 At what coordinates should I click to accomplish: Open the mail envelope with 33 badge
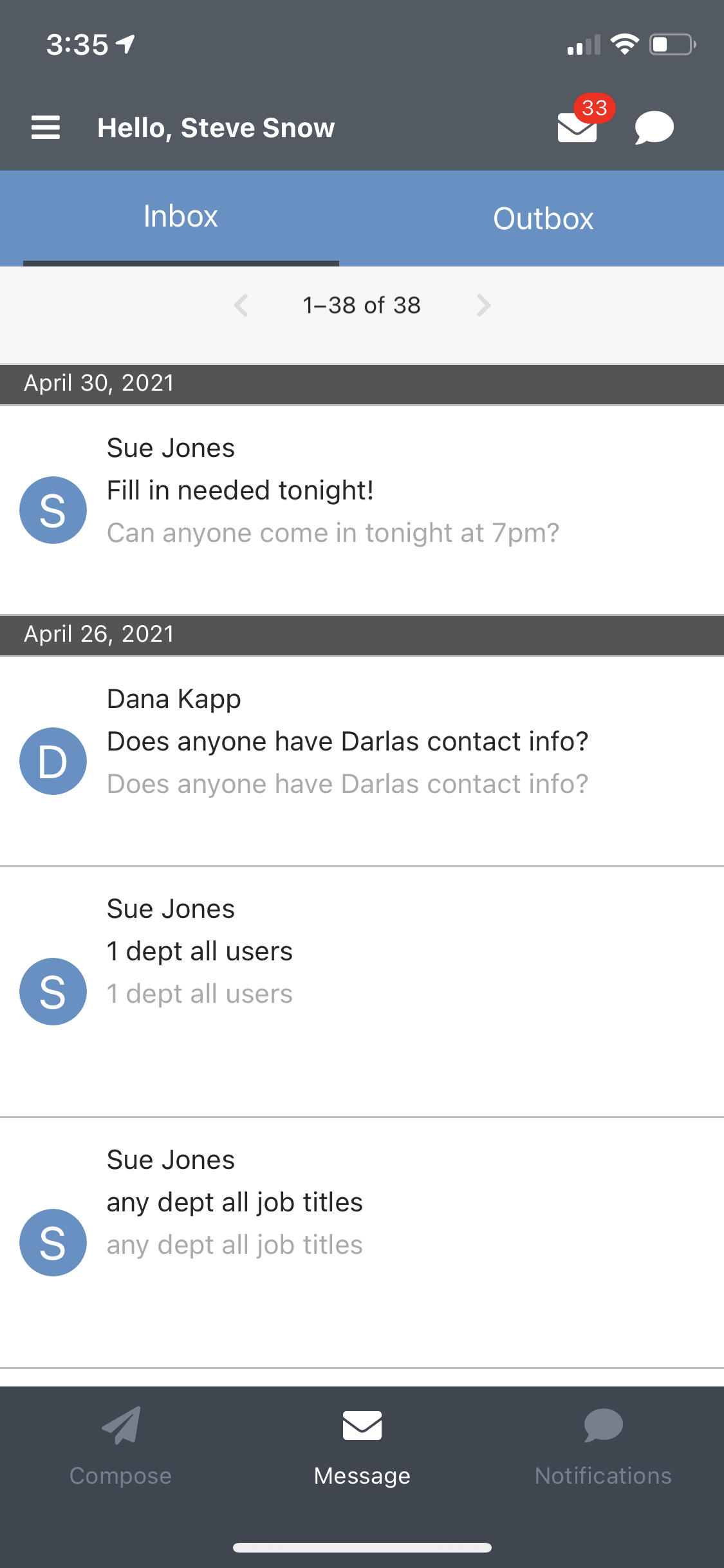(577, 126)
